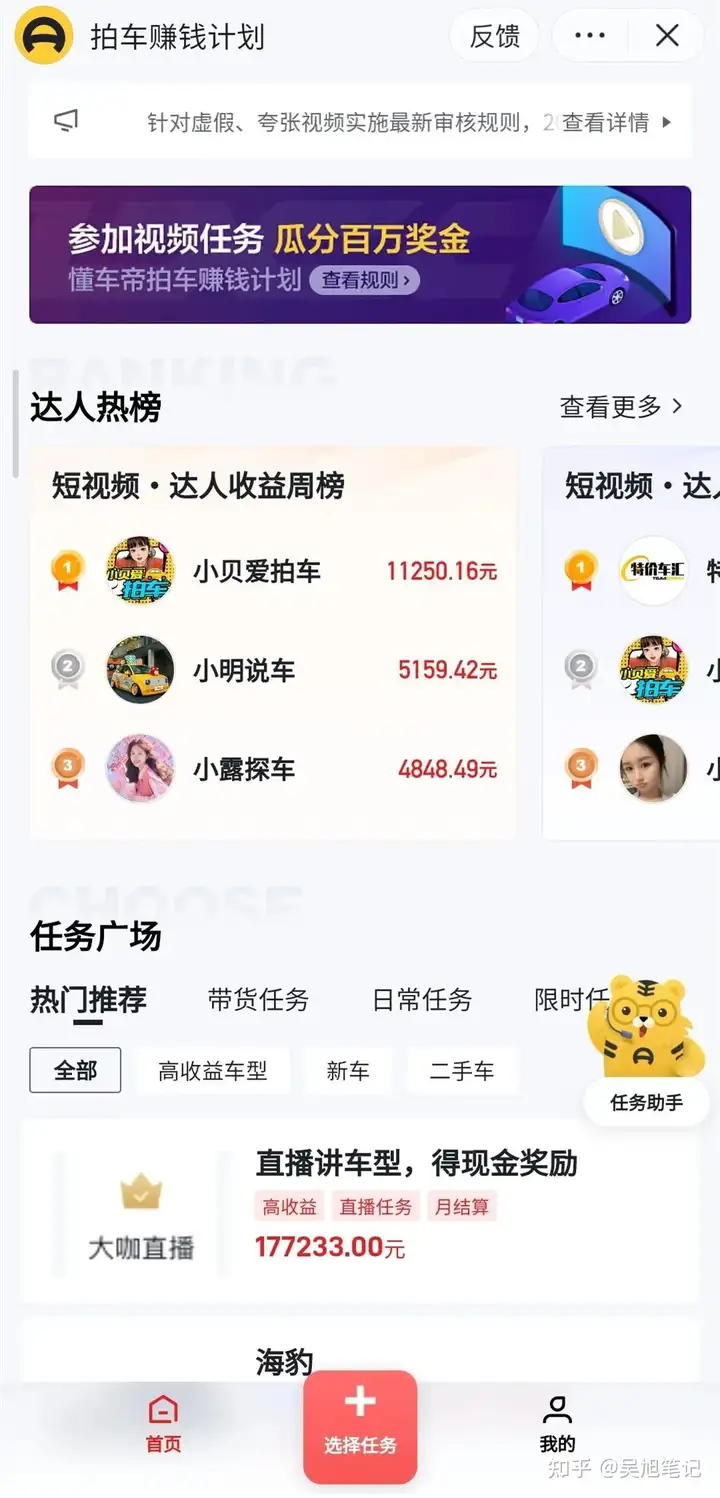Switch to the 日常任务 tab
The image size is (720, 1498).
[x=422, y=999]
